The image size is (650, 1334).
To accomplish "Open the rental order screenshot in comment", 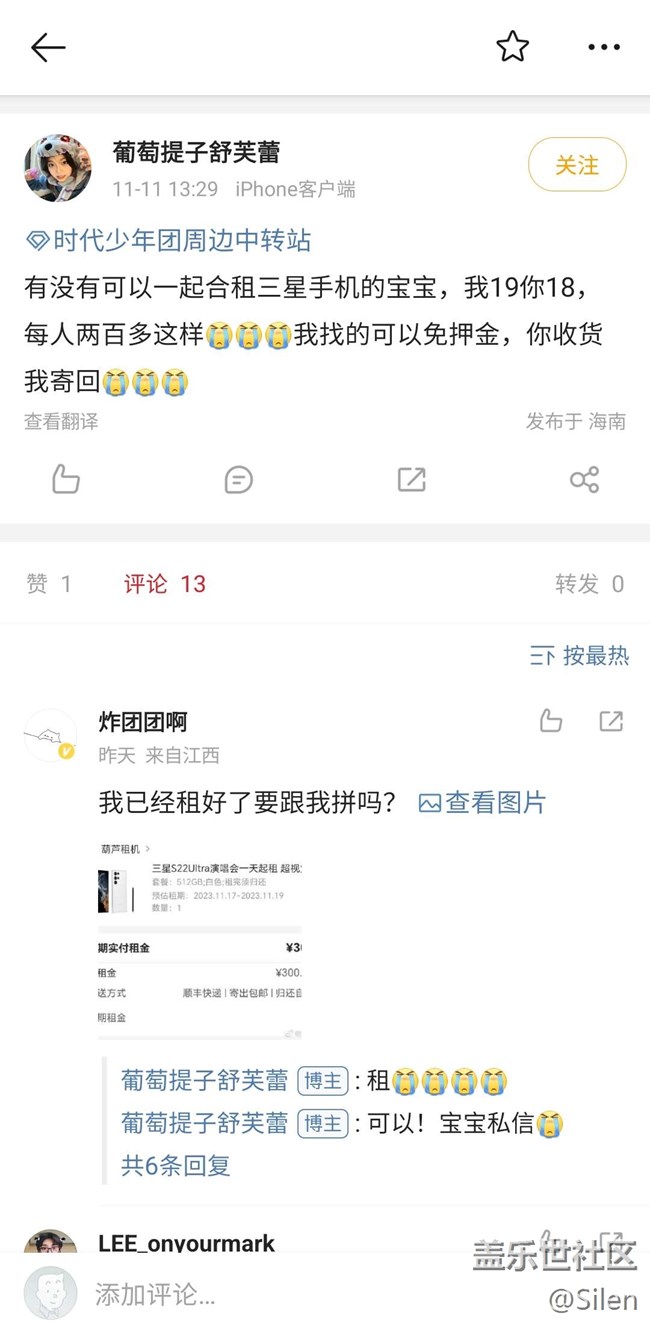I will (200, 936).
